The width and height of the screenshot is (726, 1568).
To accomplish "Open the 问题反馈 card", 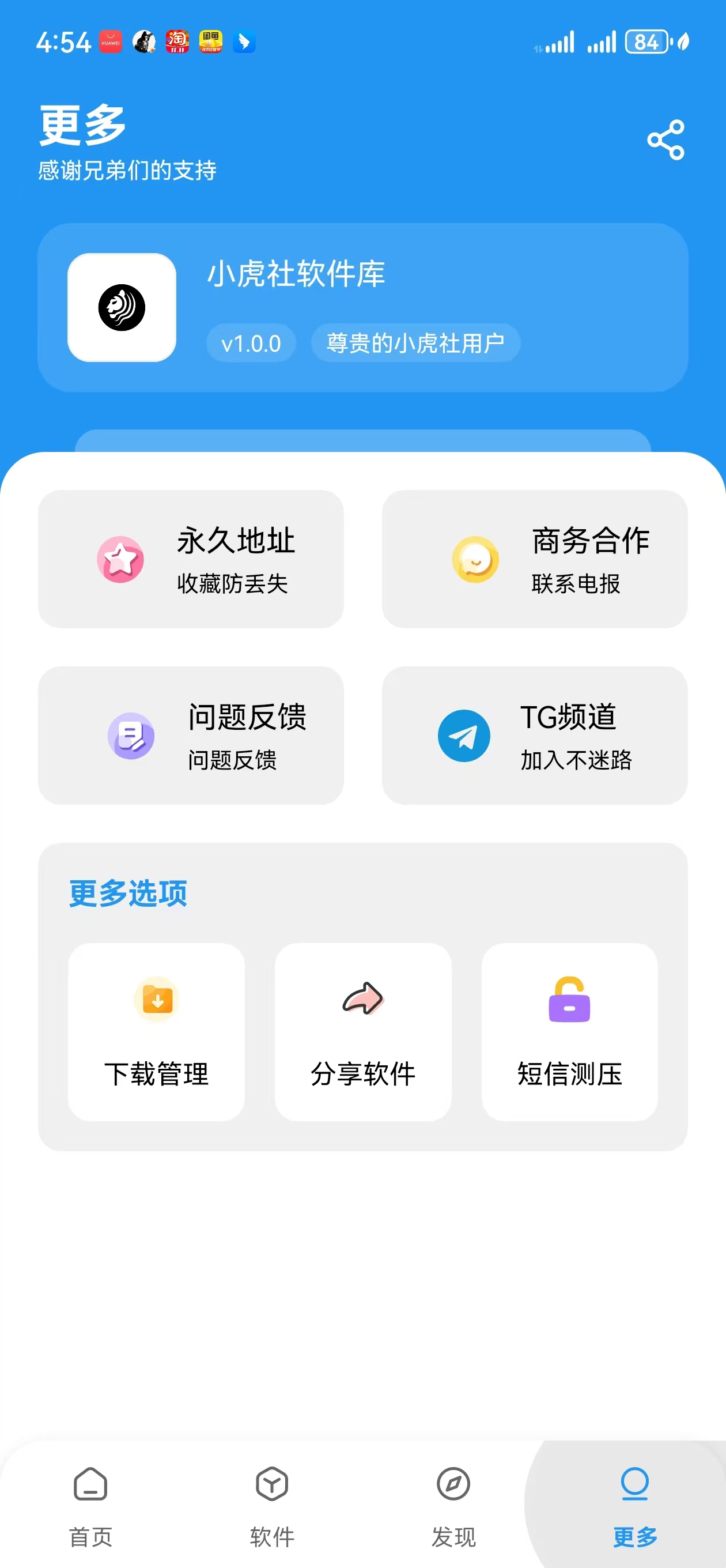I will (x=191, y=736).
